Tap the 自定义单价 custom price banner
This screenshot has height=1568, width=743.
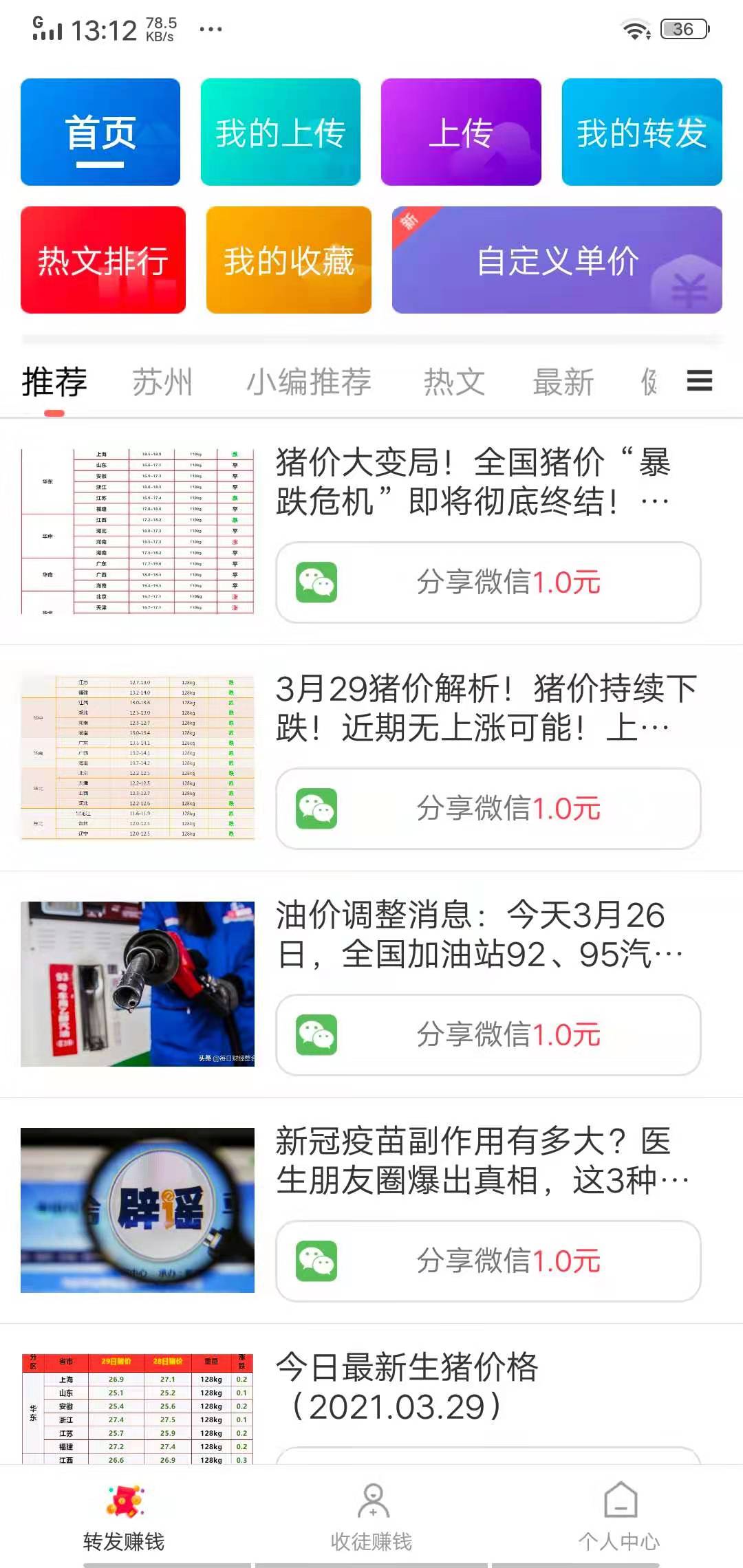pos(557,261)
